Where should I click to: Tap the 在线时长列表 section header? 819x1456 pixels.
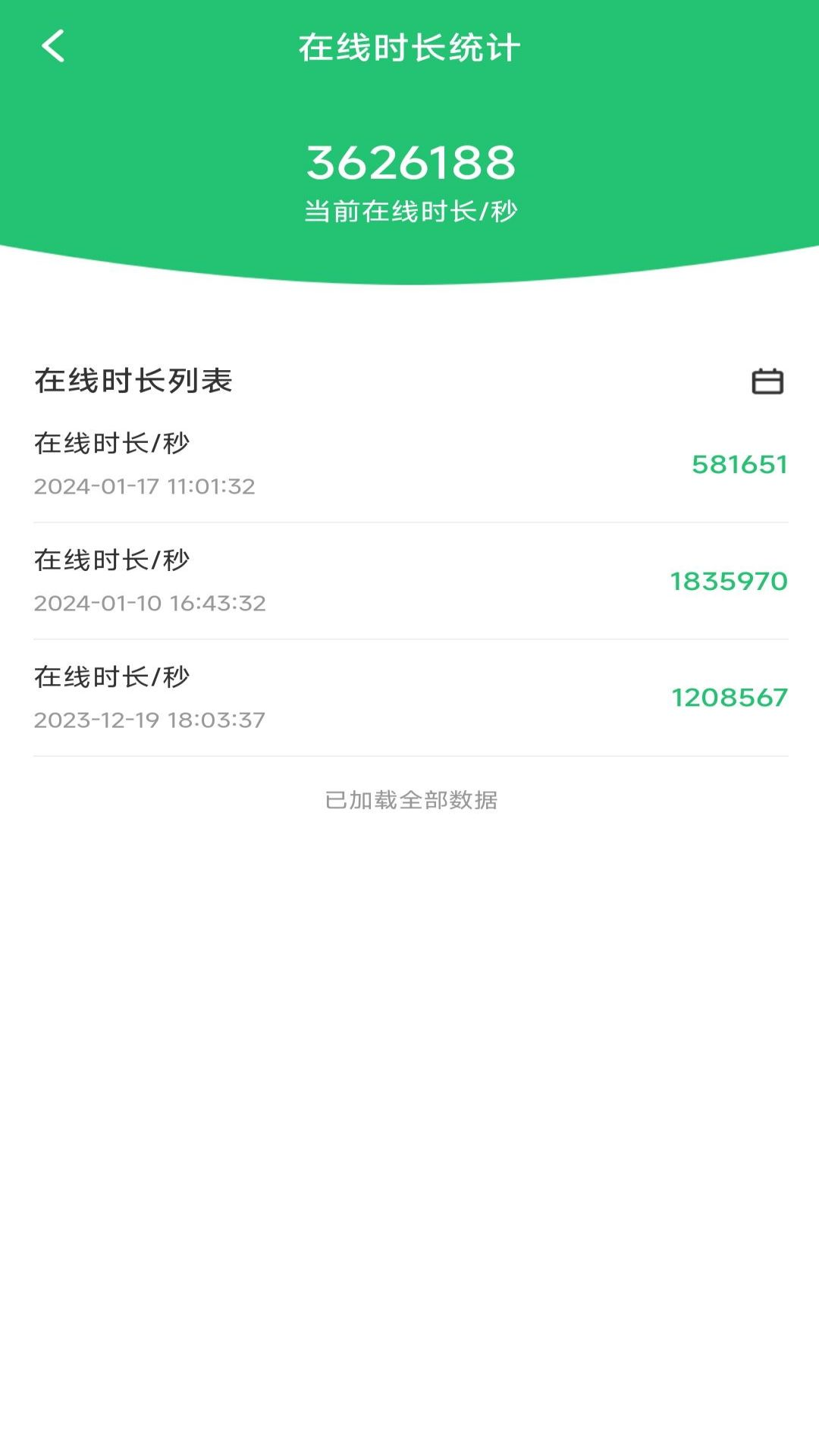(x=132, y=381)
